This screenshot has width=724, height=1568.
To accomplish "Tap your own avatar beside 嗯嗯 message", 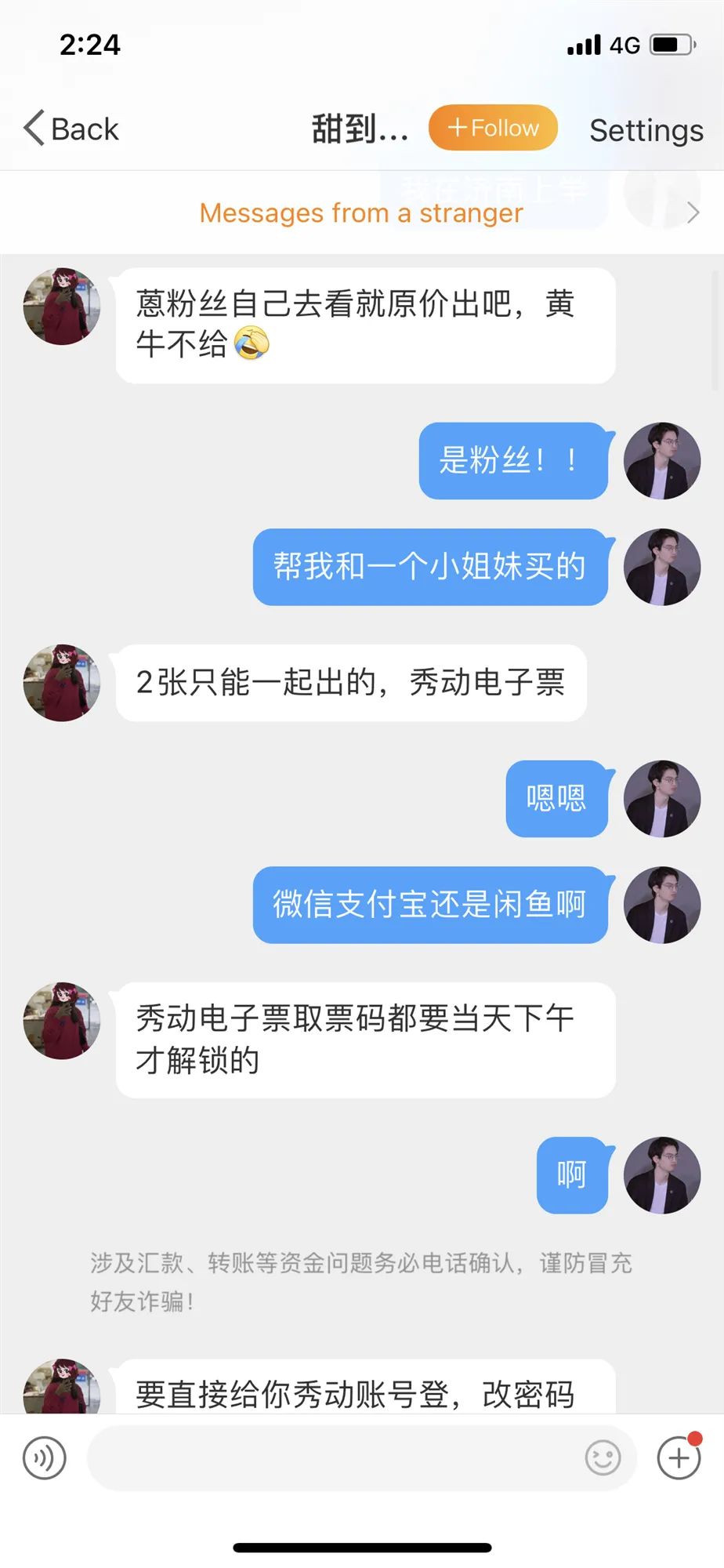I will (662, 799).
